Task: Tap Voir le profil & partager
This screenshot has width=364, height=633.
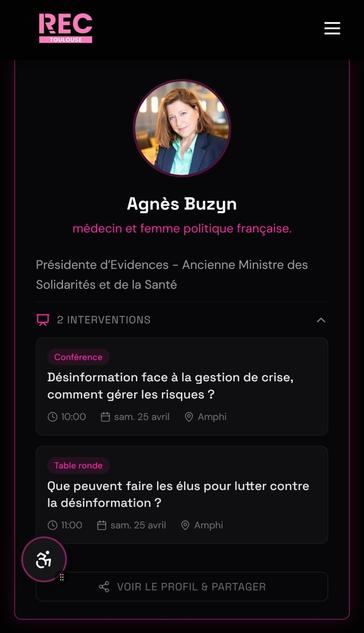Action: [x=182, y=587]
